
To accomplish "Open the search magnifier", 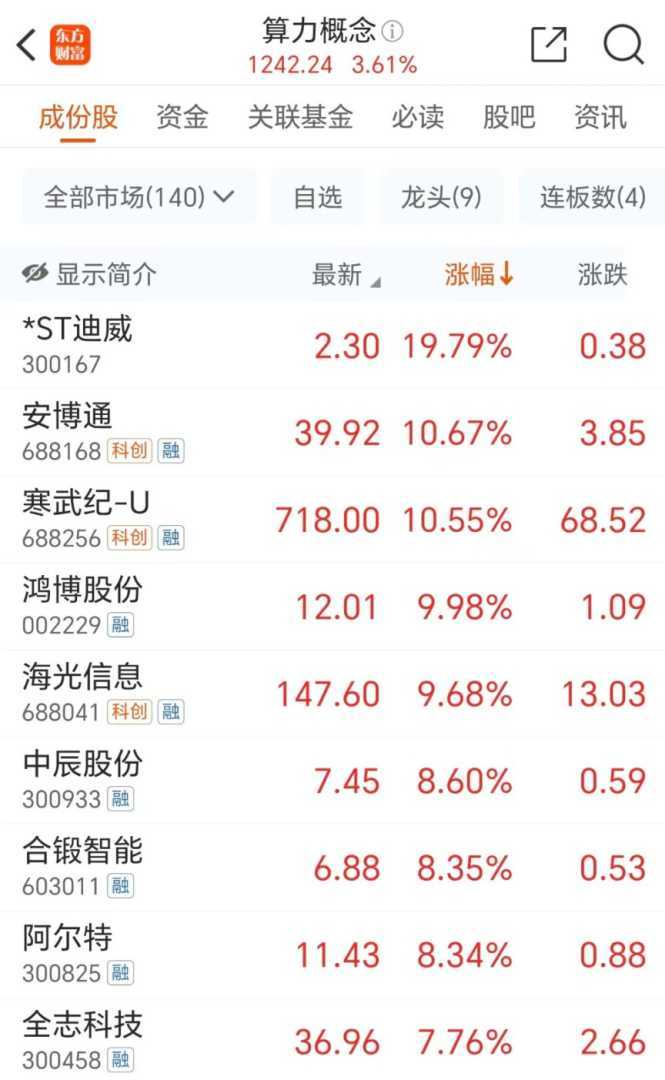I will pos(624,45).
